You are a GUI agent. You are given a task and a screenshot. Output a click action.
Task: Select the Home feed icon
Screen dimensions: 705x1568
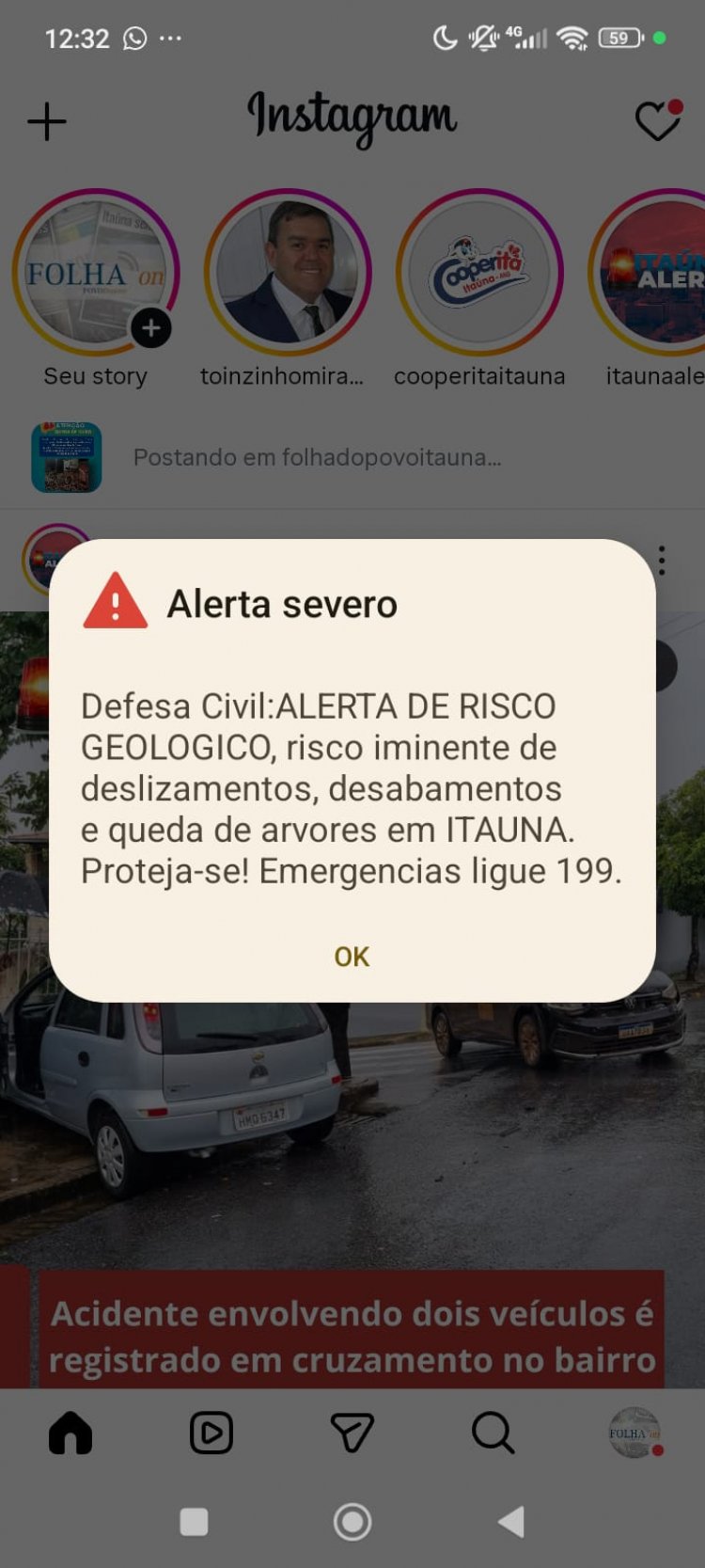(x=70, y=1433)
